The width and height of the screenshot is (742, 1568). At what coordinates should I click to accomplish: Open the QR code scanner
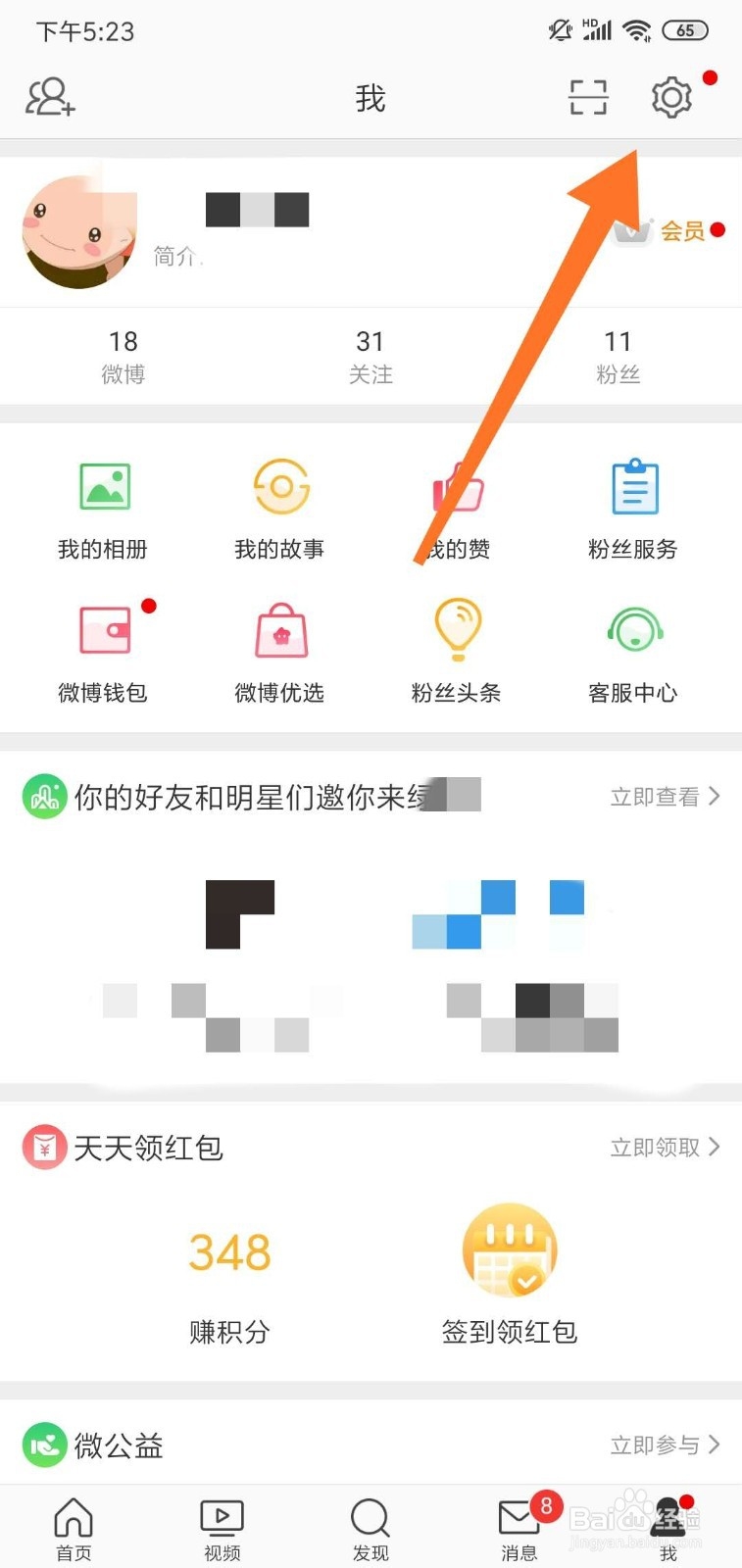pos(587,97)
